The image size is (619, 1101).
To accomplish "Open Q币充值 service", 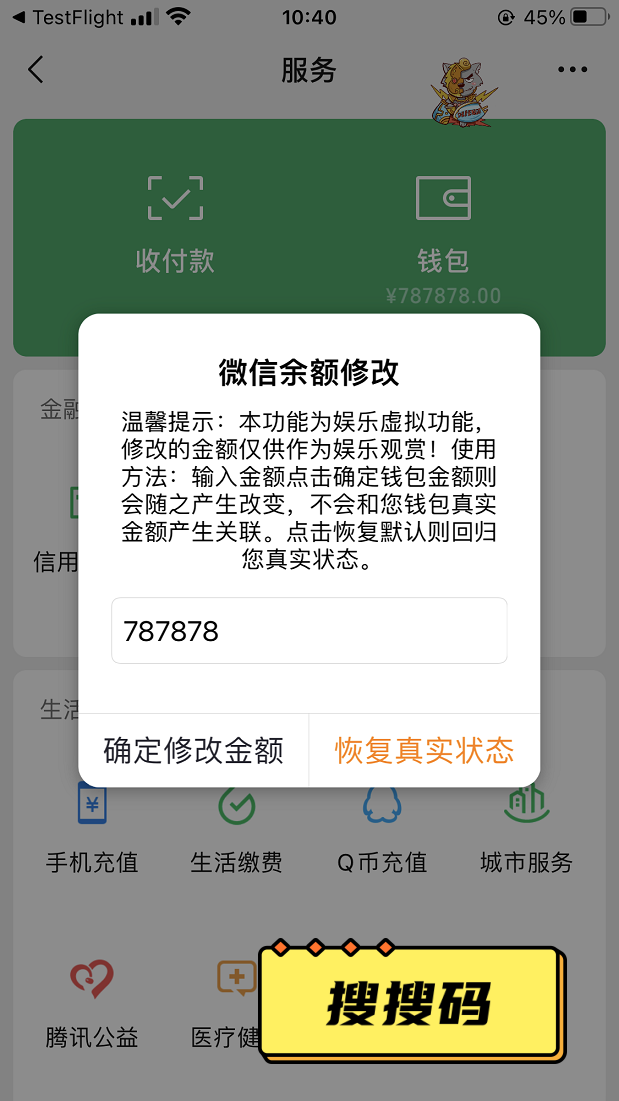I will point(381,830).
